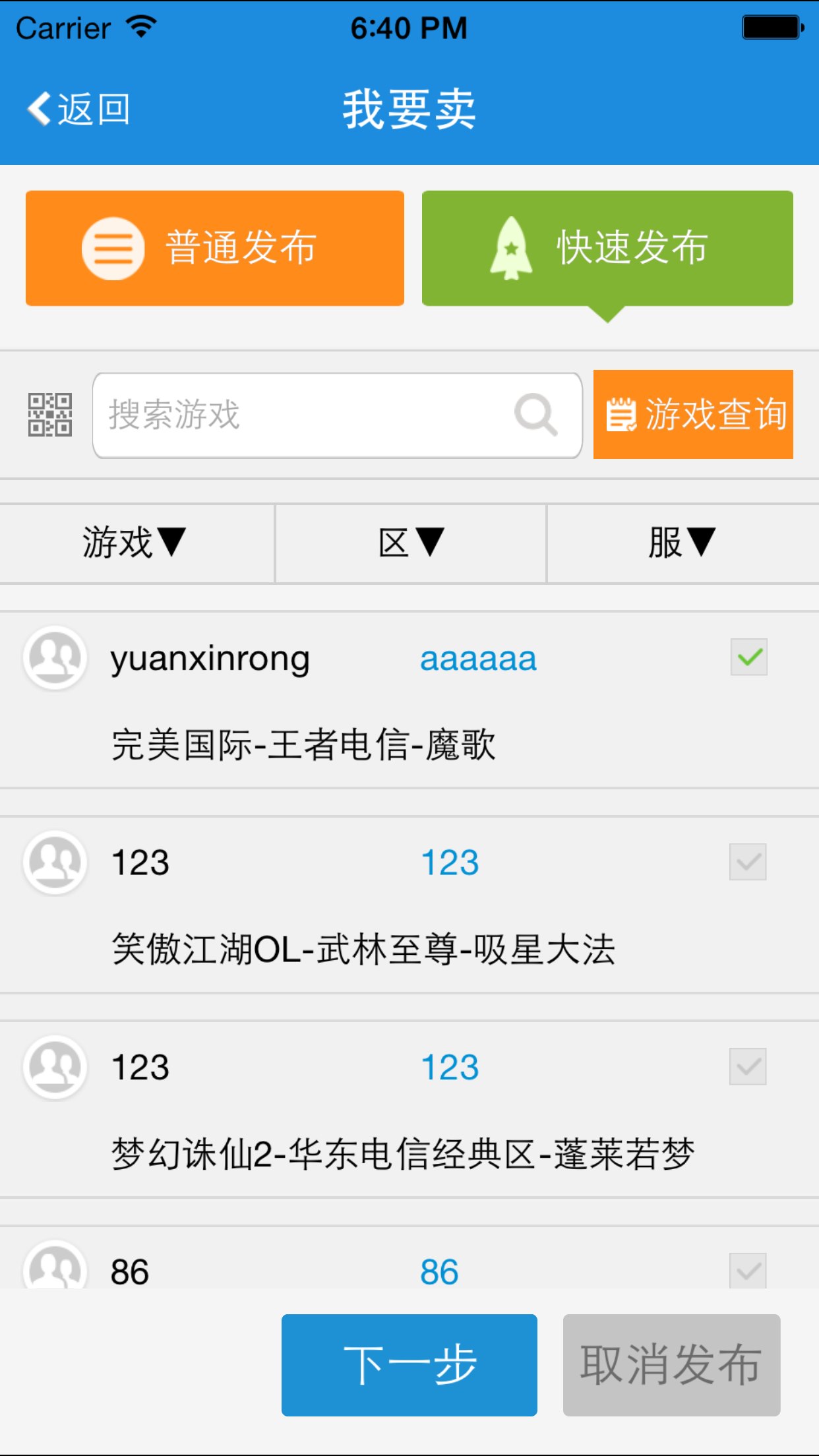Uncheck the yuanxinrong account checkbox
Viewport: 819px width, 1456px height.
(748, 657)
